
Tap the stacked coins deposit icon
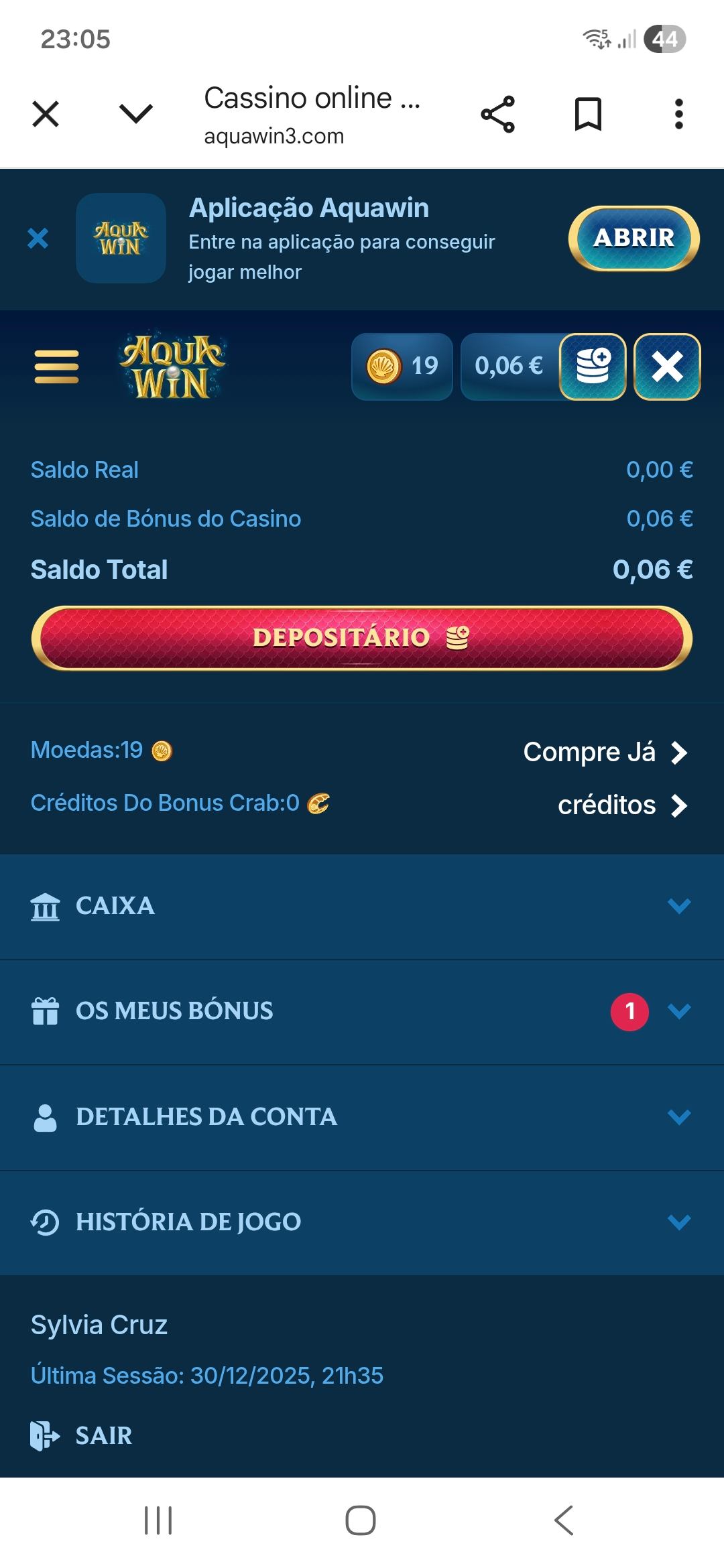click(593, 367)
